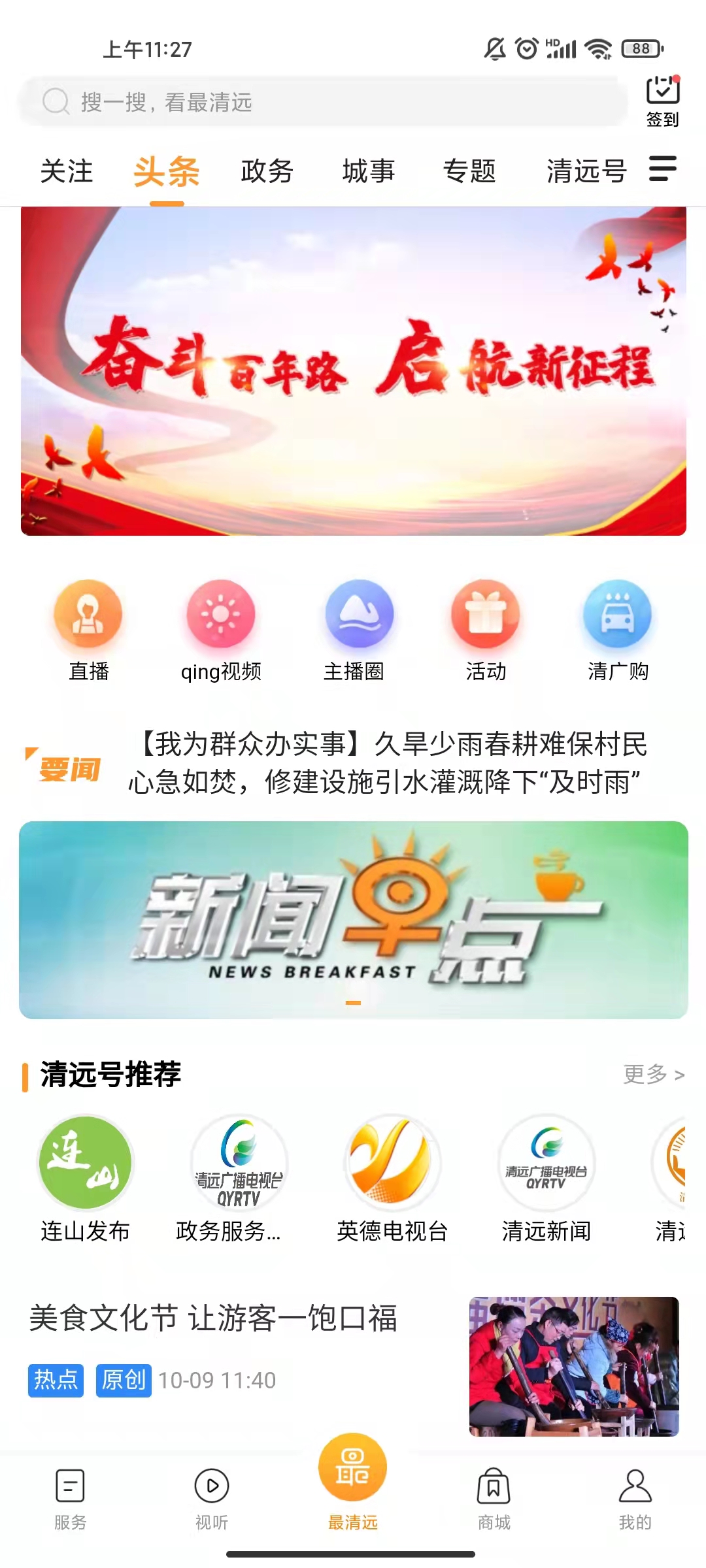Image resolution: width=706 pixels, height=1568 pixels.
Task: Open the 奋斗百年路 启航新征程 banner
Action: pyautogui.click(x=353, y=371)
